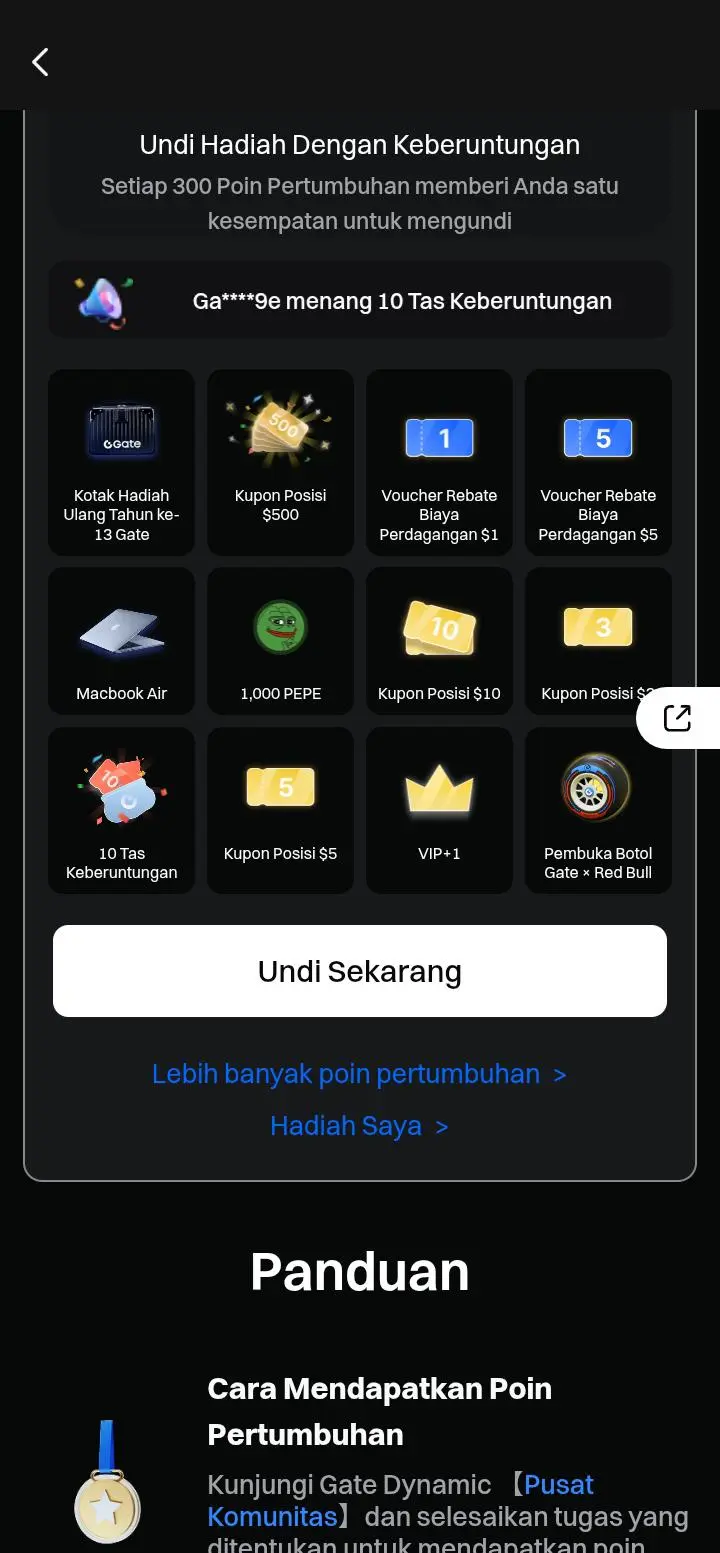The image size is (720, 1553).
Task: Select the Macbook Air prize tile
Action: pyautogui.click(x=120, y=640)
